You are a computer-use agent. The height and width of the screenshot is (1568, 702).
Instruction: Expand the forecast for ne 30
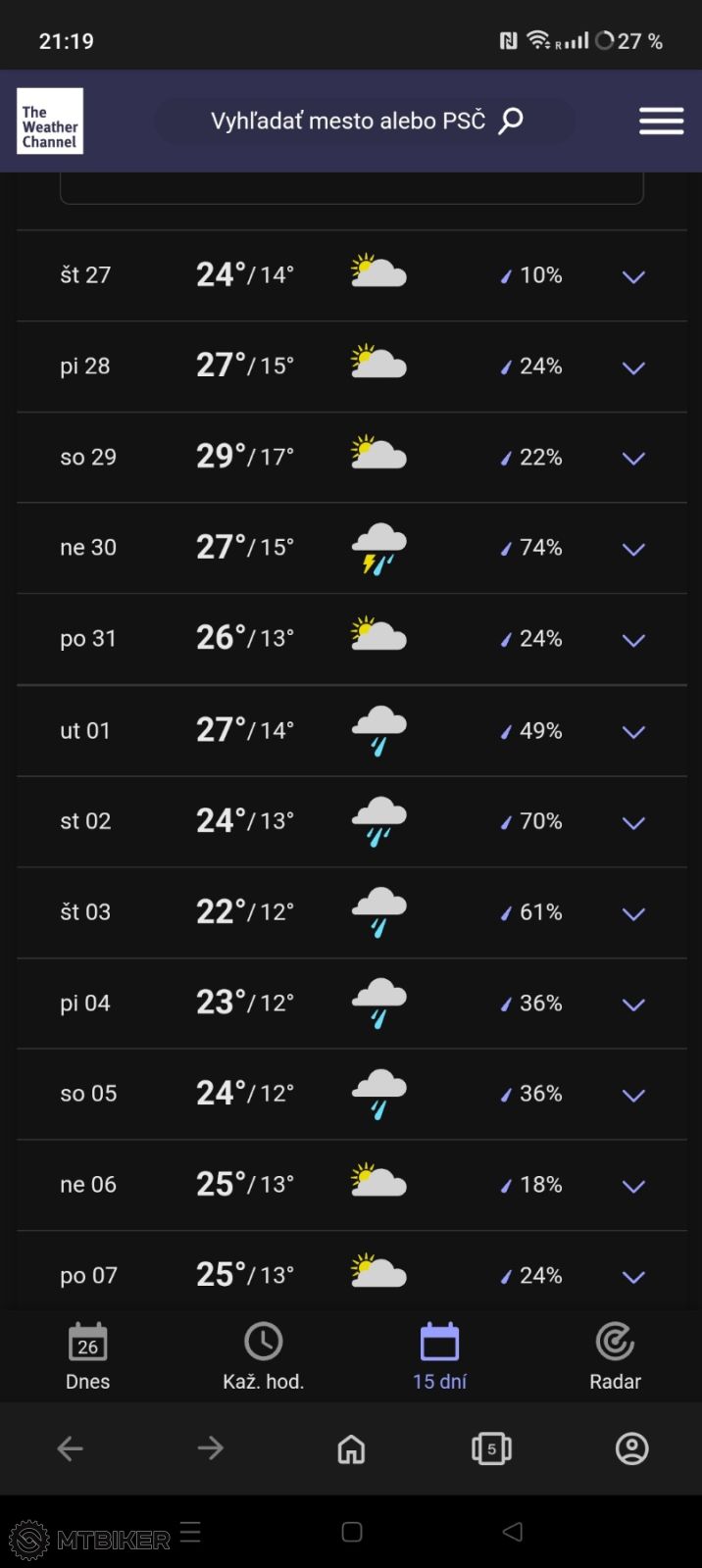[x=633, y=549]
